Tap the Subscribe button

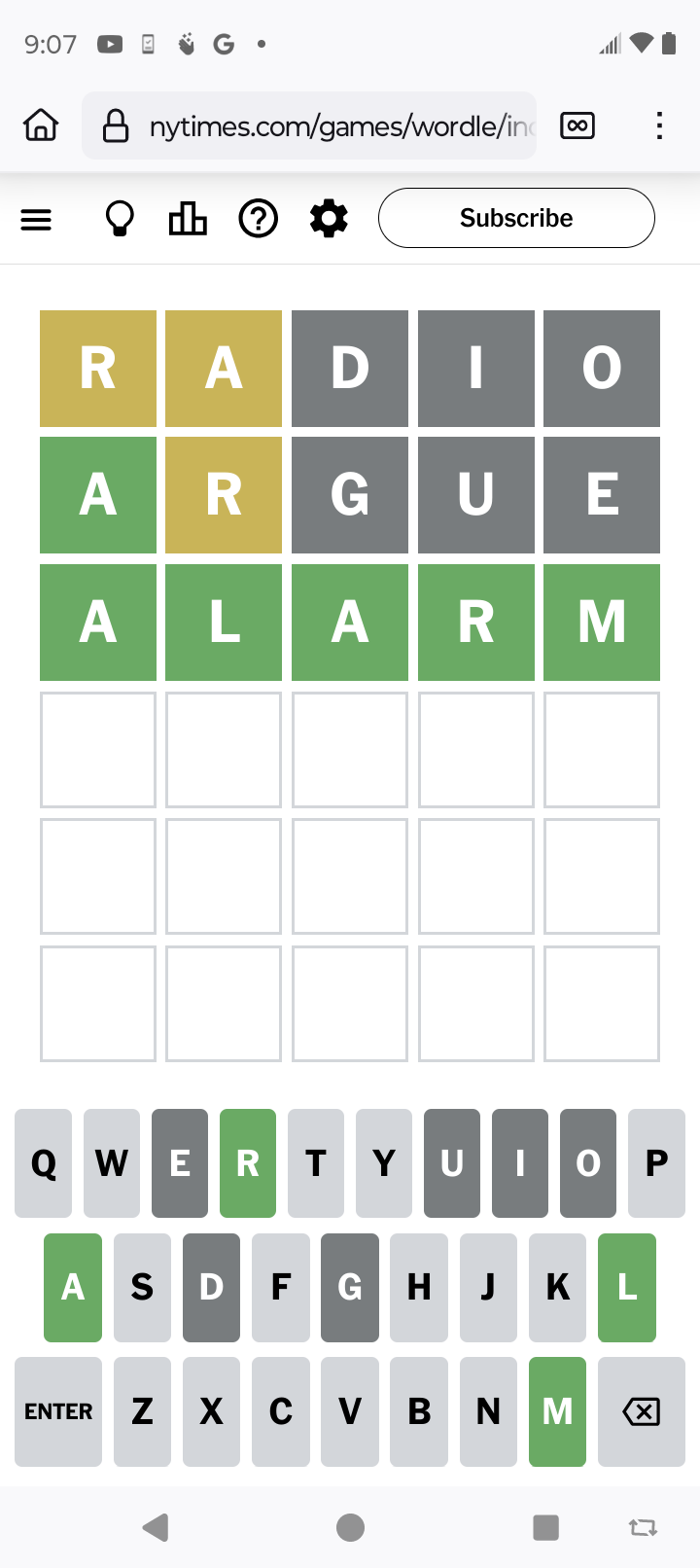(x=516, y=218)
